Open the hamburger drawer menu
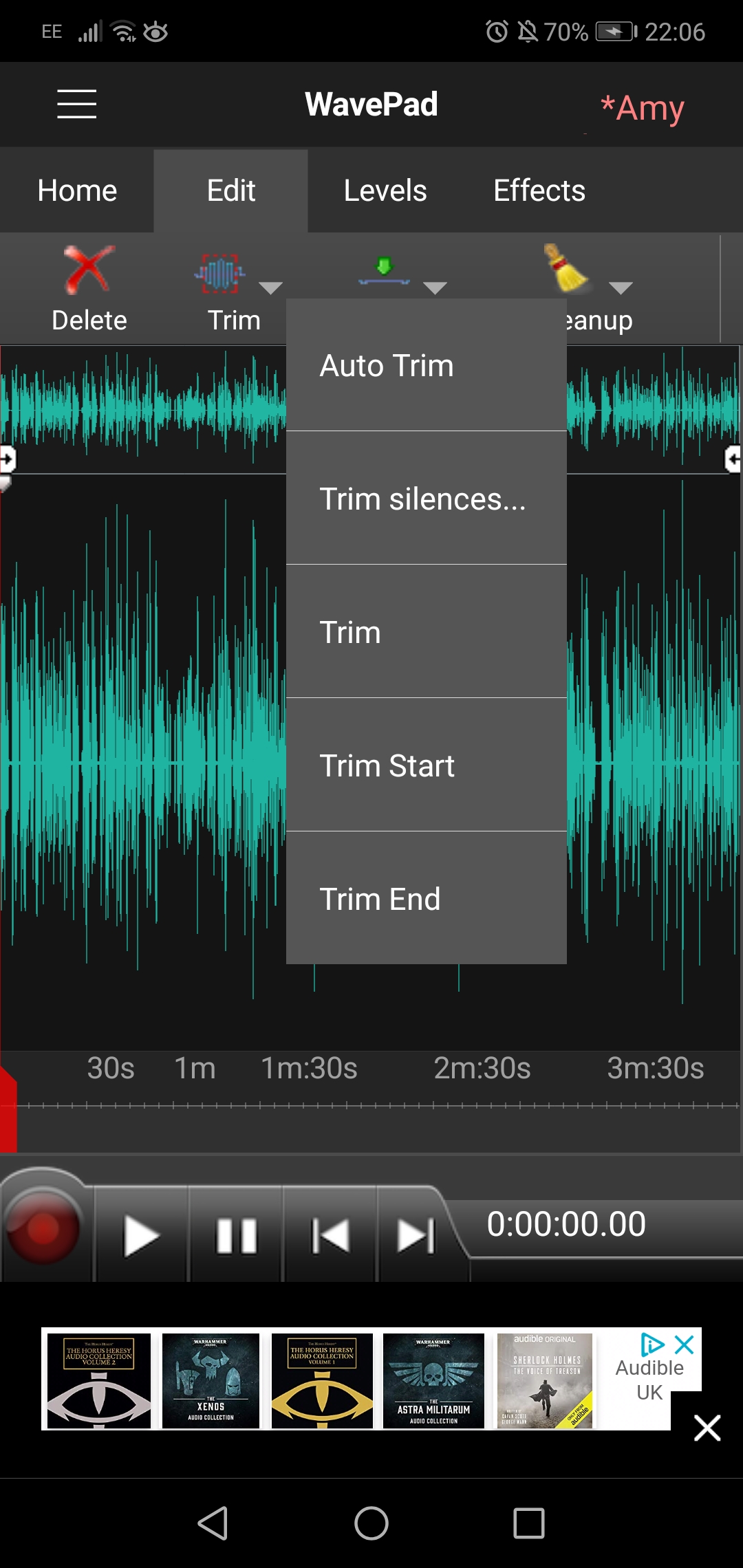The height and width of the screenshot is (1568, 743). [x=76, y=105]
